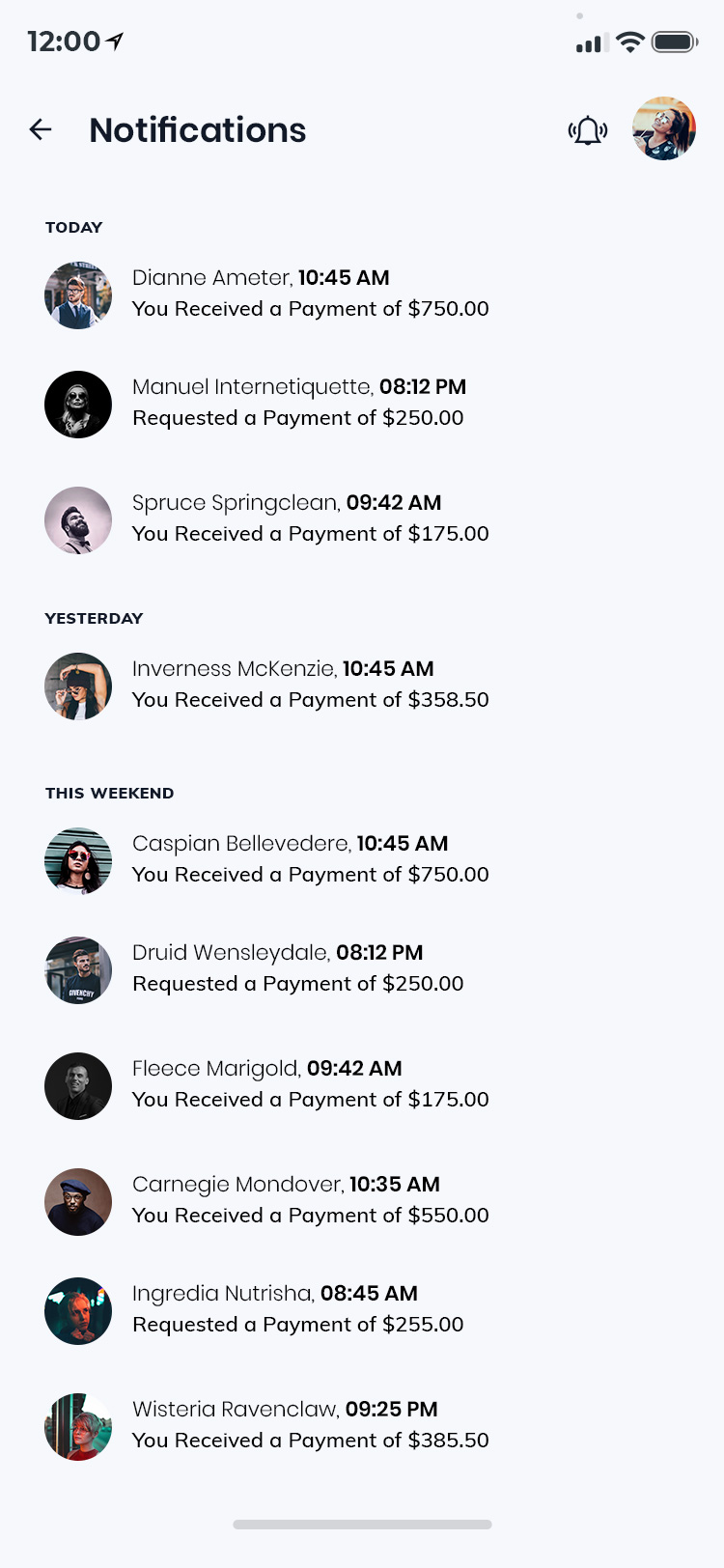Select Inverness McKenzie's notification
Image resolution: width=724 pixels, height=1568 pixels.
click(x=310, y=685)
